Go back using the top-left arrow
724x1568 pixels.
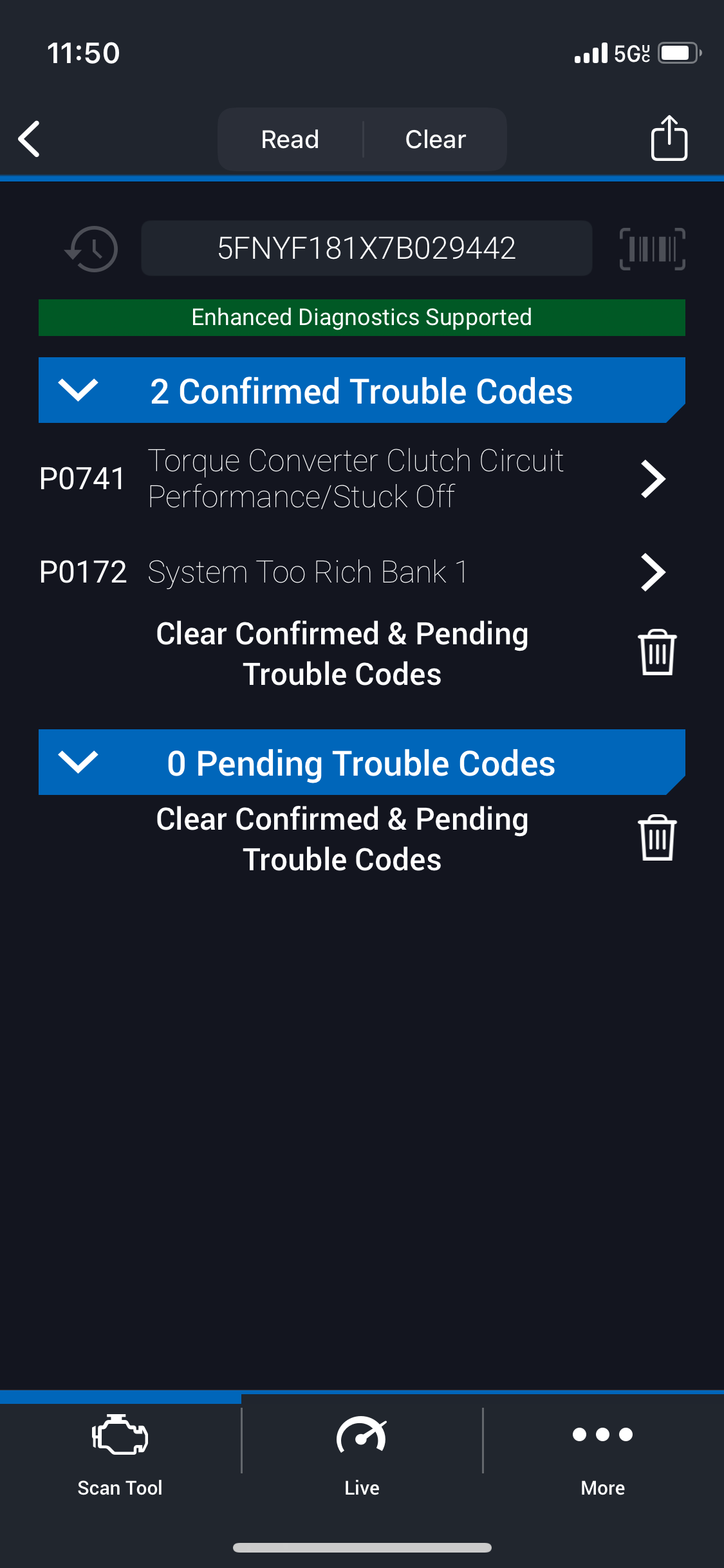pyautogui.click(x=30, y=139)
